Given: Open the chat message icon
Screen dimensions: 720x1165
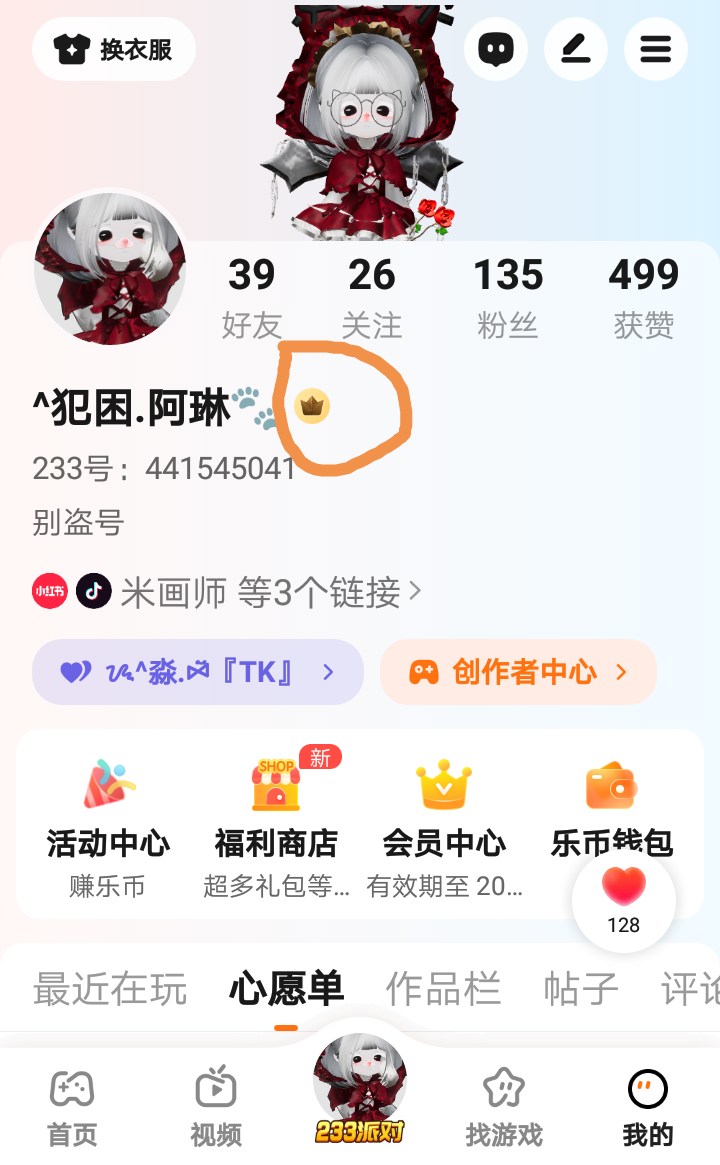Looking at the screenshot, I should (496, 49).
